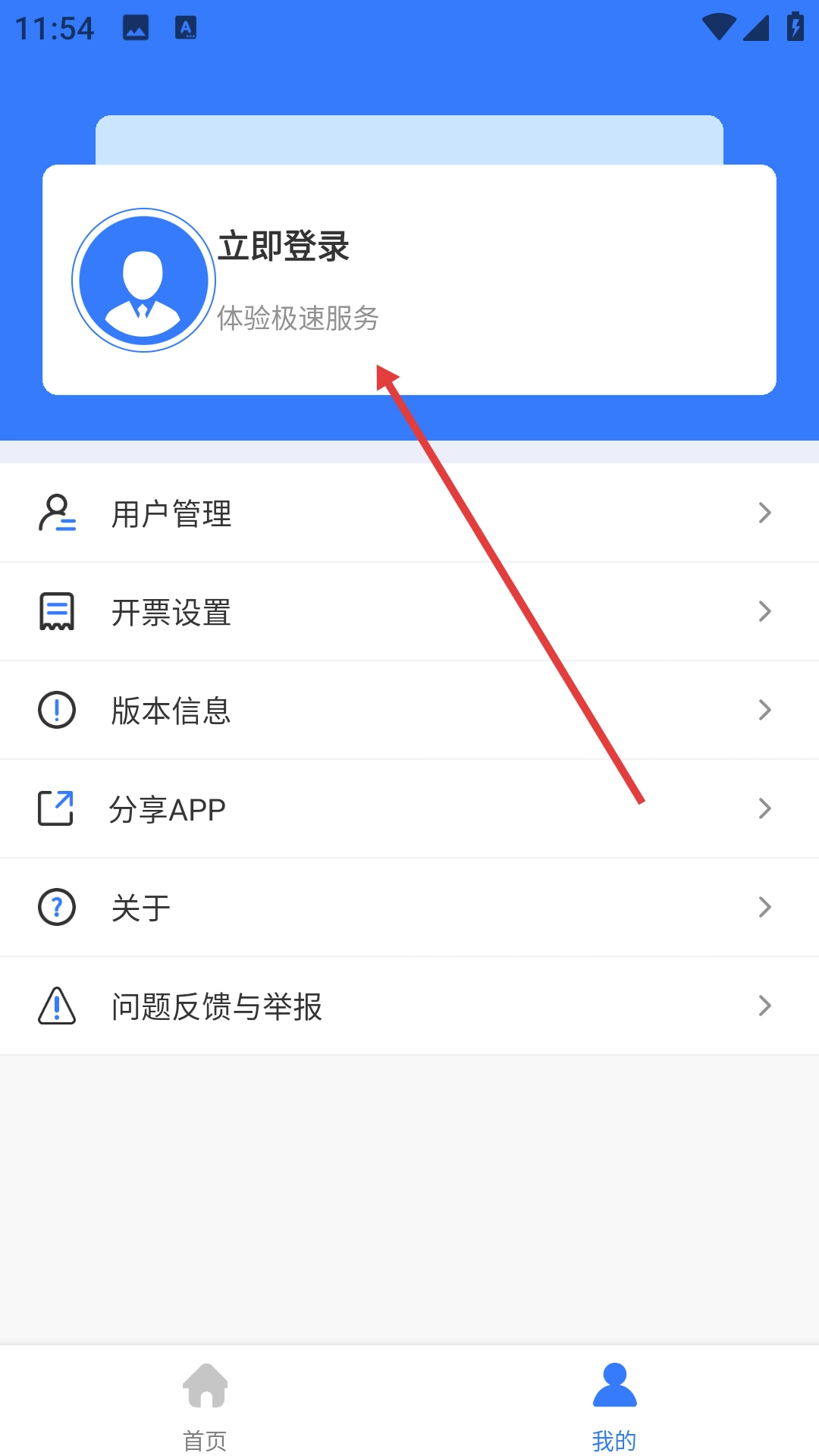819x1456 pixels.
Task: Open the 关于 page
Action: [409, 908]
